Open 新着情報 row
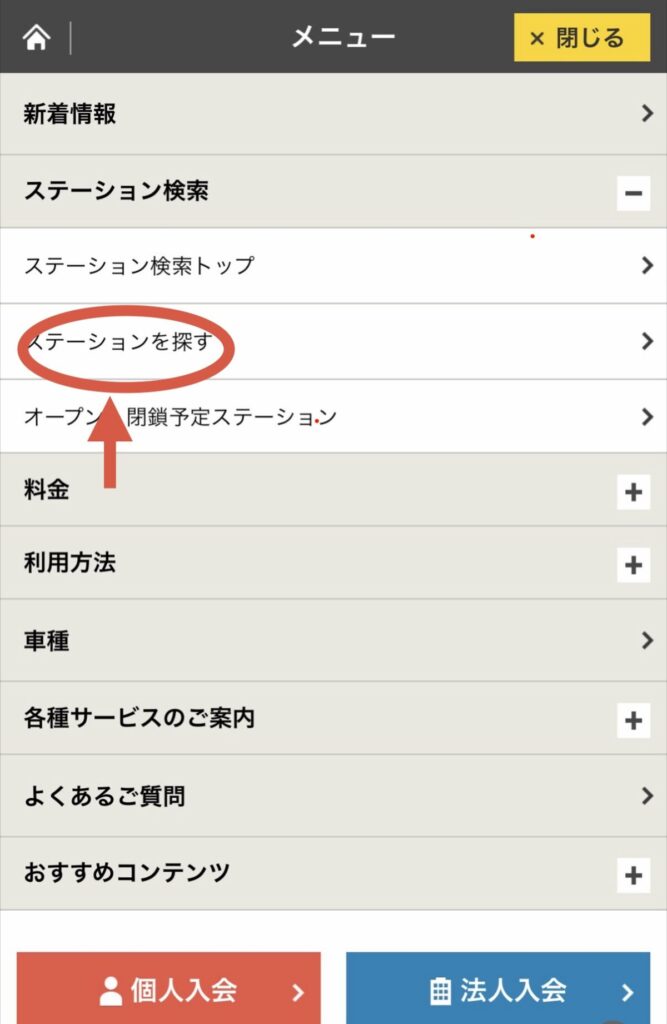The height and width of the screenshot is (1024, 667). [x=333, y=114]
